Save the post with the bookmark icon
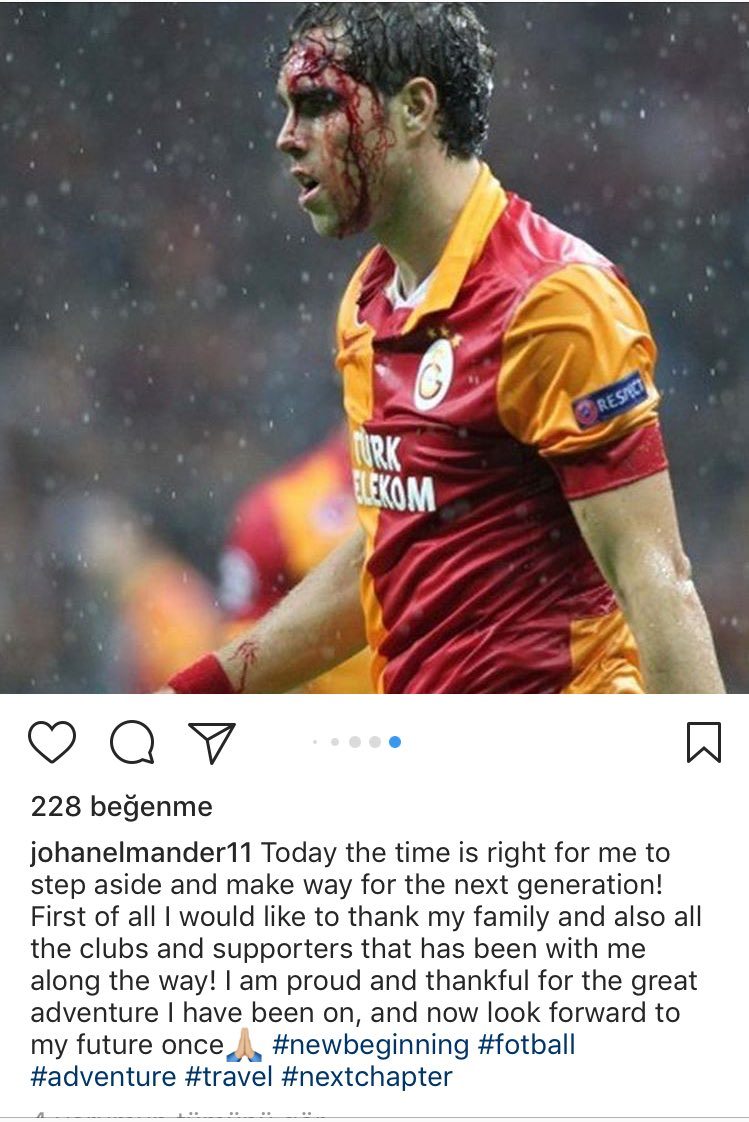This screenshot has width=749, height=1122. click(704, 743)
